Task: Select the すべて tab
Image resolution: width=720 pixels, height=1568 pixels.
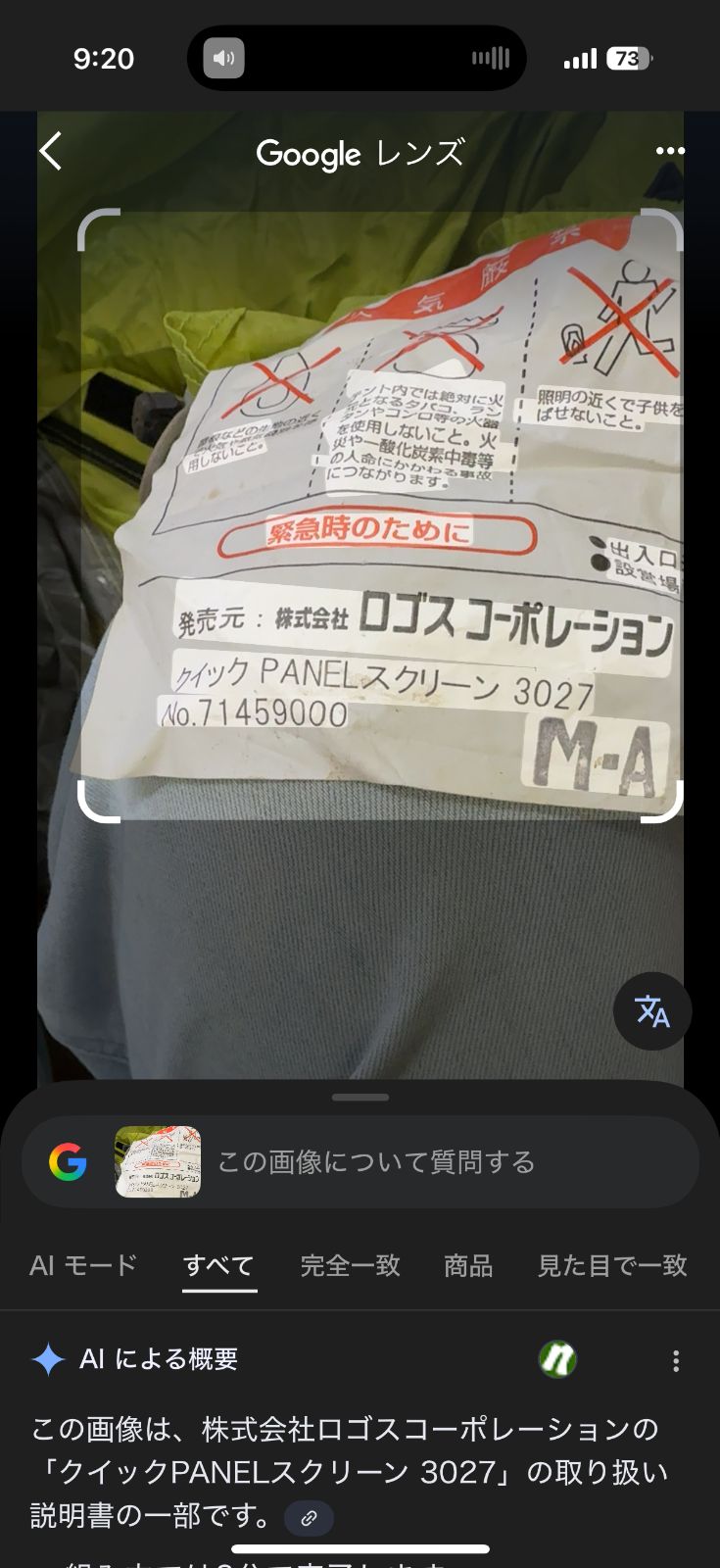Action: tap(219, 1266)
